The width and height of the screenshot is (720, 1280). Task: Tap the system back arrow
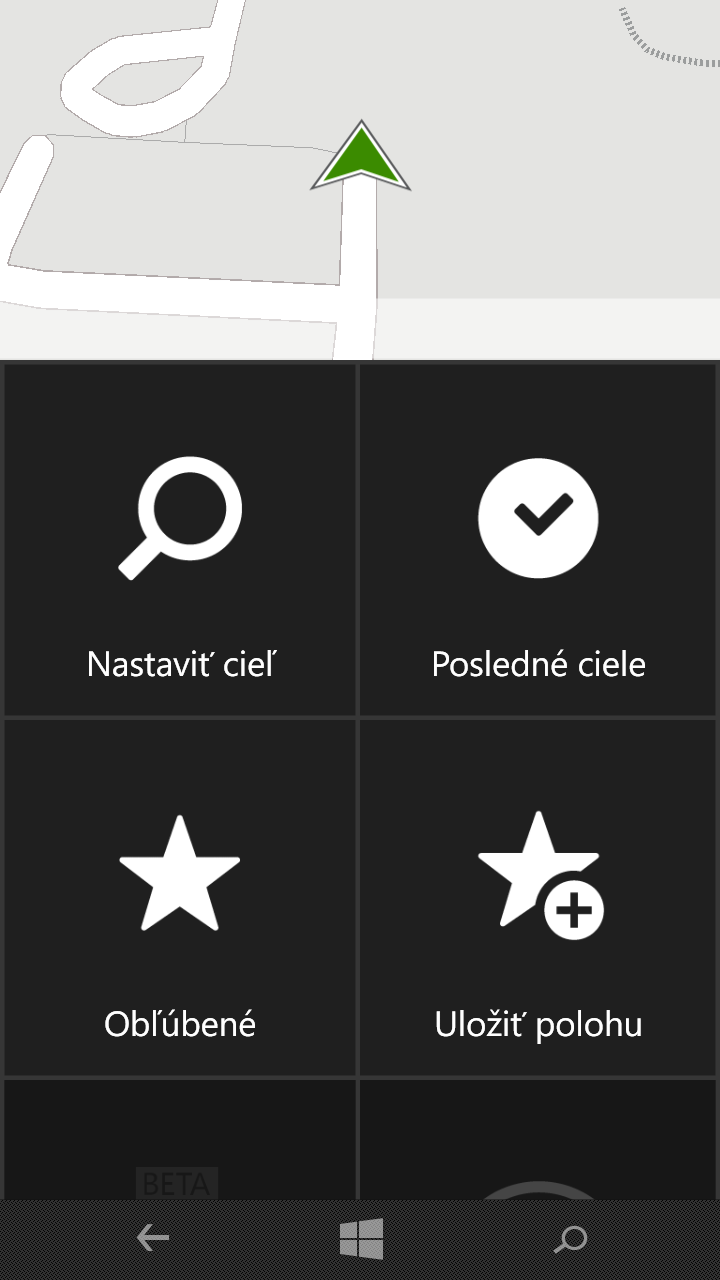[x=152, y=1239]
